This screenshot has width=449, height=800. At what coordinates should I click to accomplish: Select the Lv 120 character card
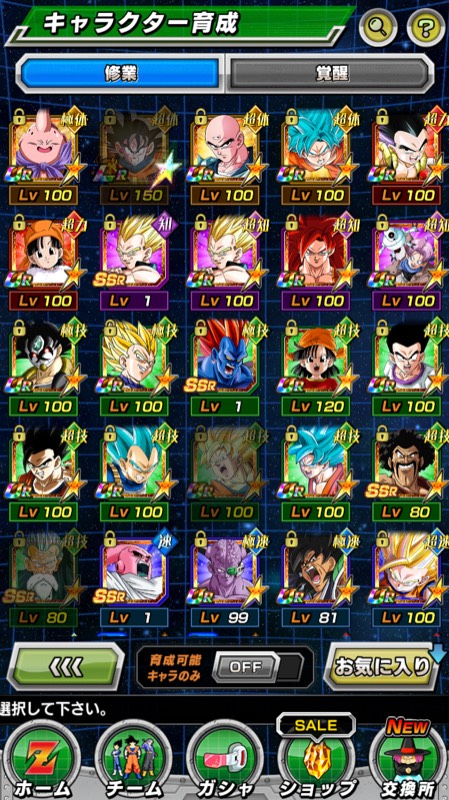317,367
